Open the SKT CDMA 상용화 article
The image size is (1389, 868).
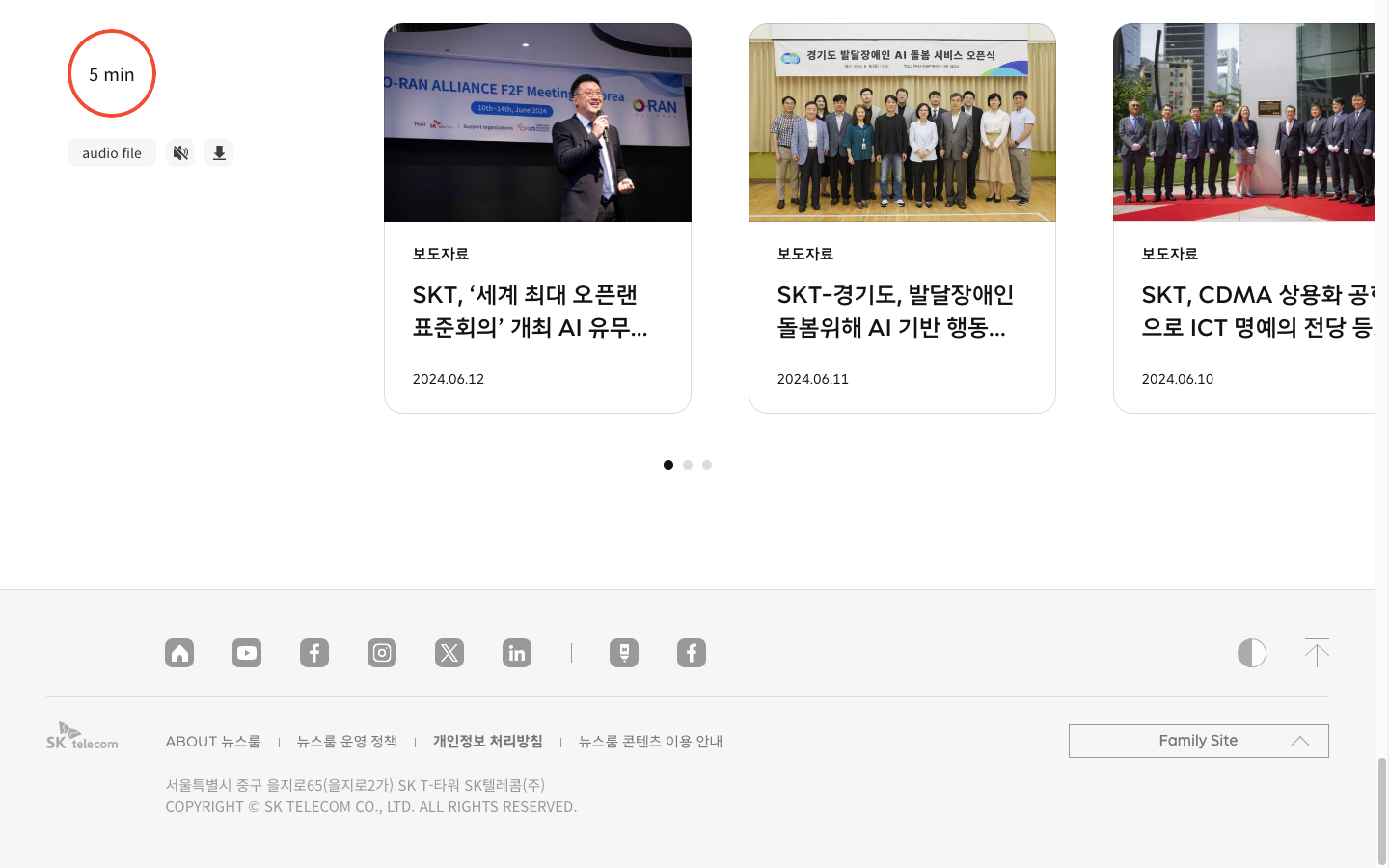click(x=1254, y=311)
